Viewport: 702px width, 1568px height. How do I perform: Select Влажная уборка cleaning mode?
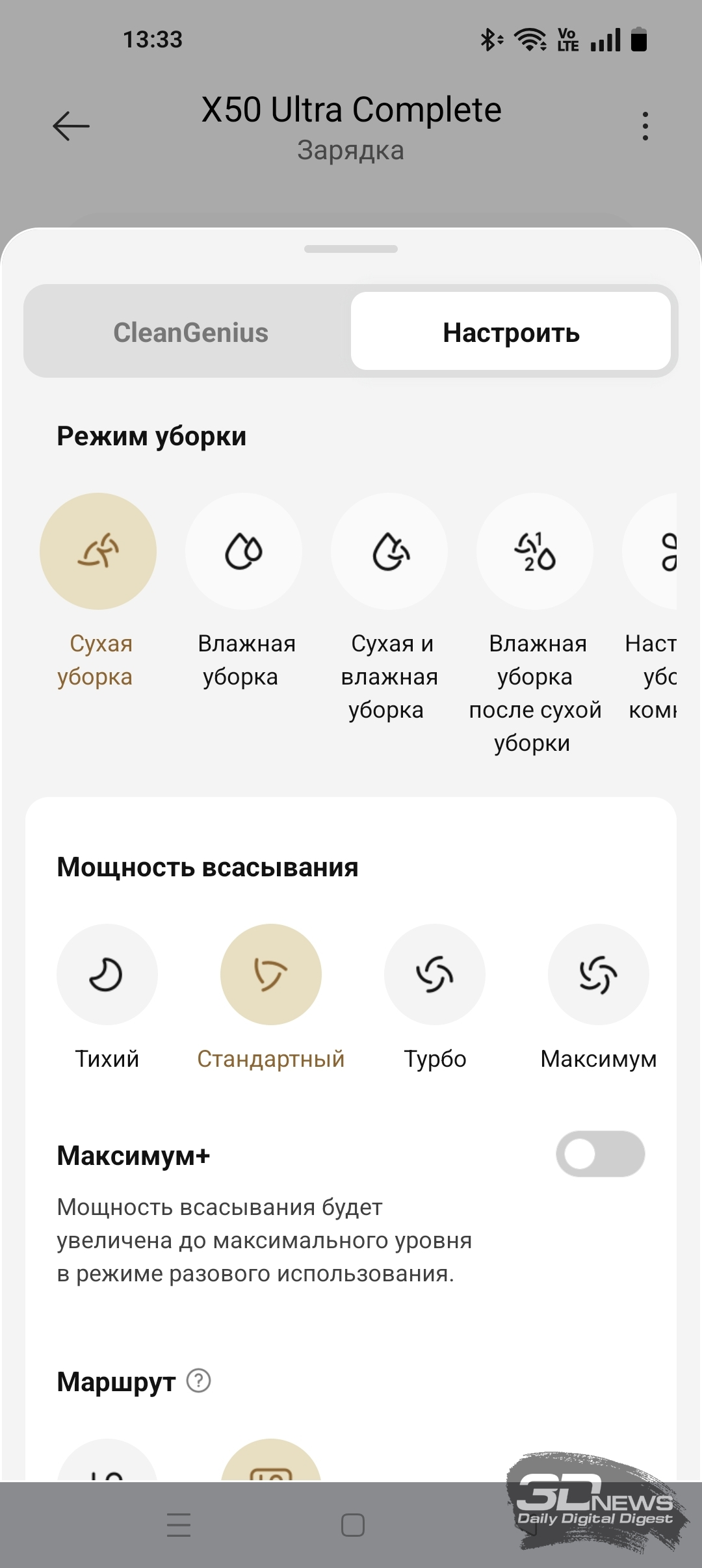tap(244, 551)
